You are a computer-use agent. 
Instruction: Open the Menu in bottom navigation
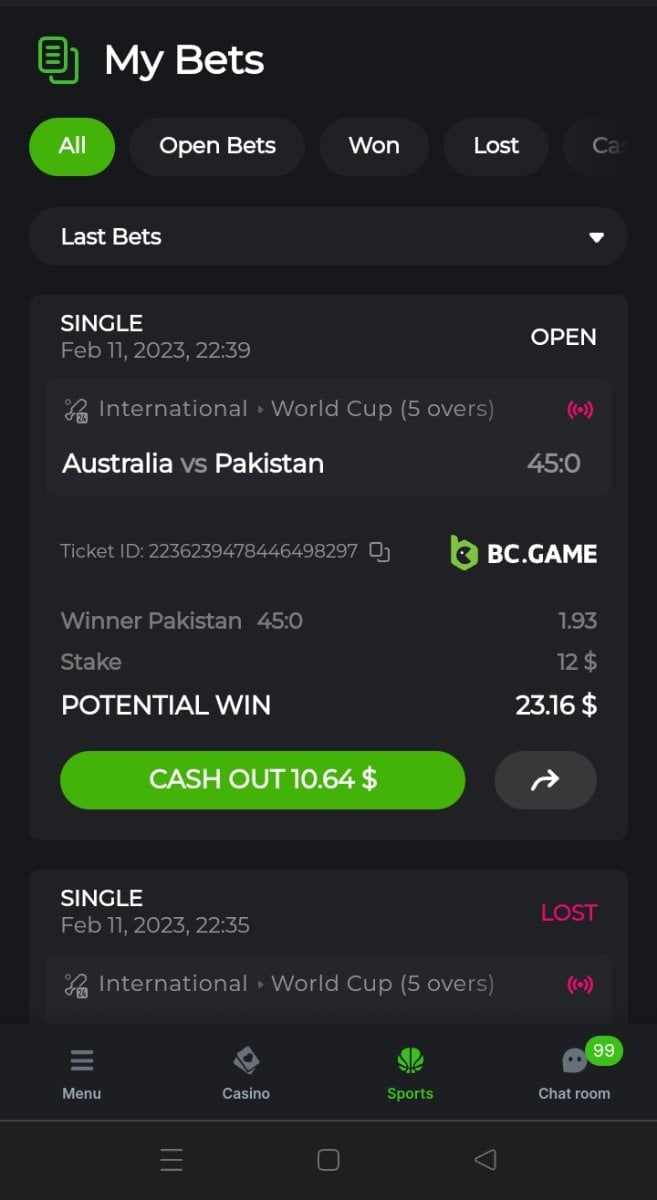click(x=82, y=1074)
